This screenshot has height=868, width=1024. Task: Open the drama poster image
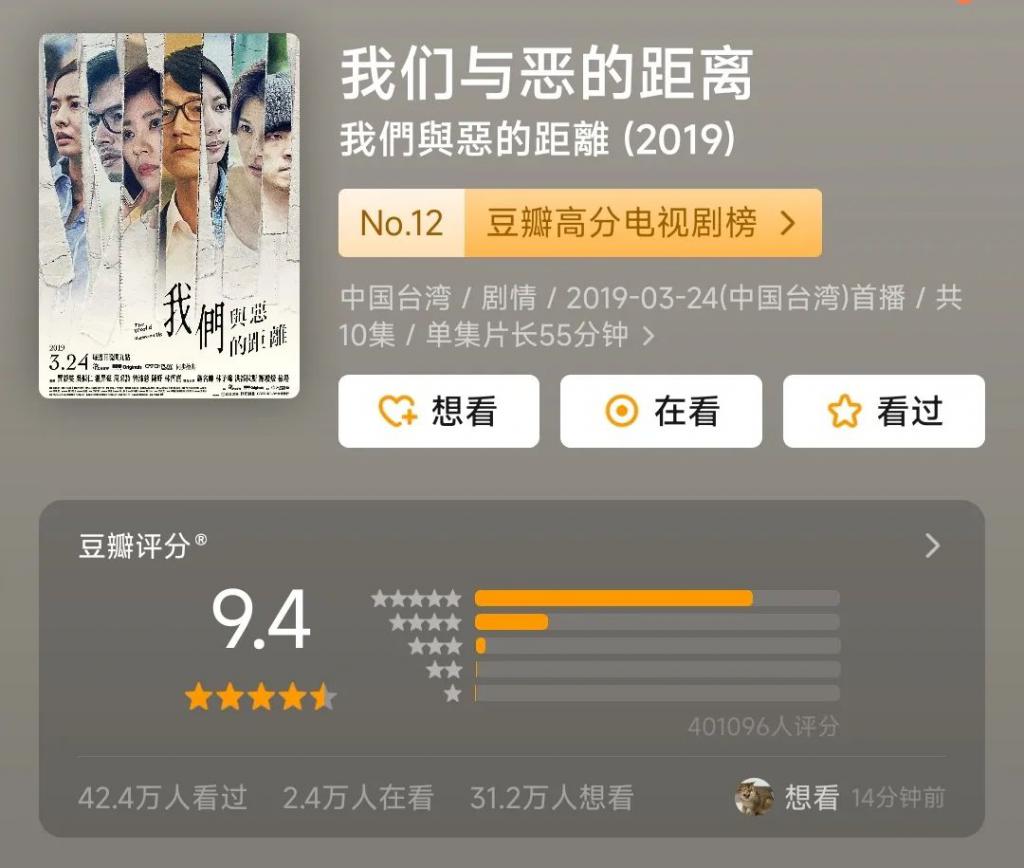[169, 215]
